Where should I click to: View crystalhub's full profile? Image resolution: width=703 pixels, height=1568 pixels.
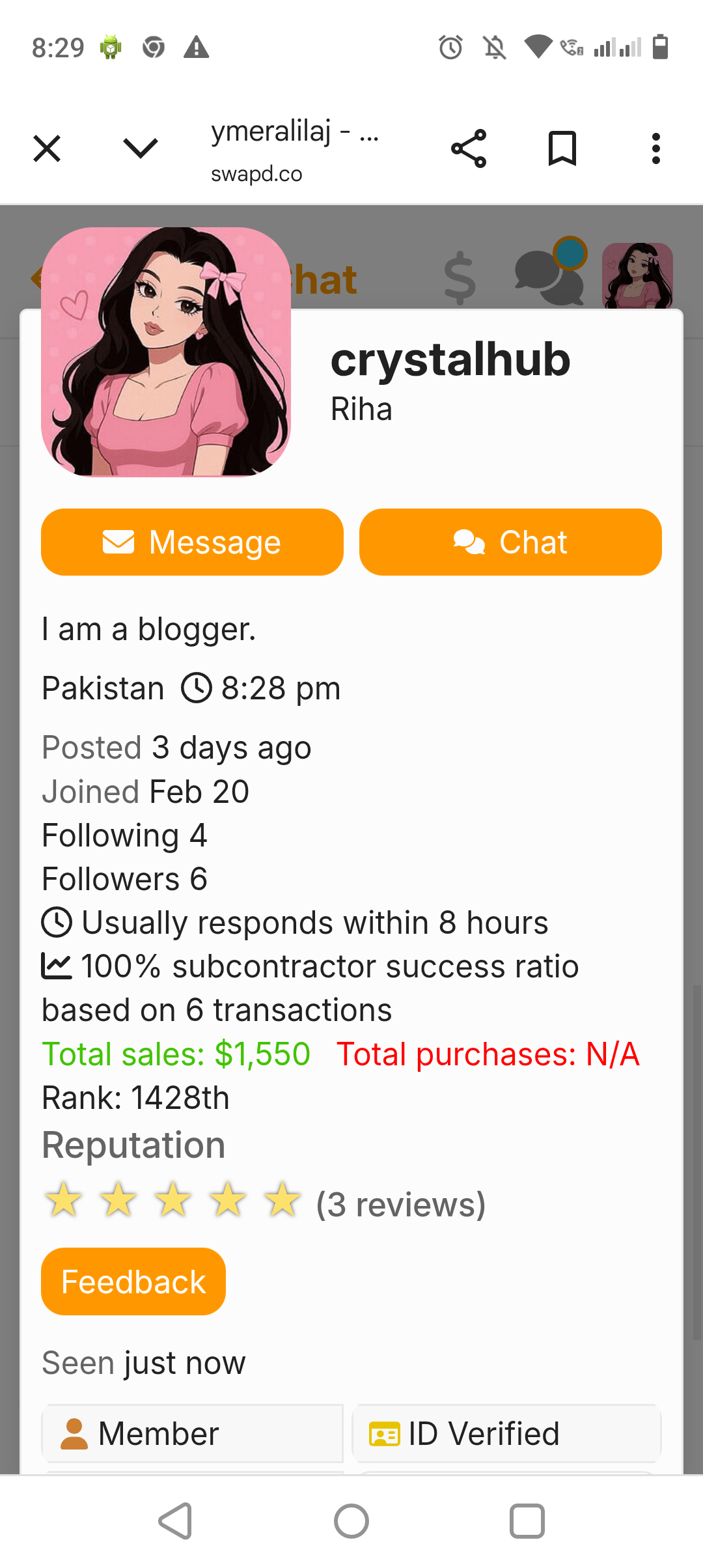click(450, 359)
